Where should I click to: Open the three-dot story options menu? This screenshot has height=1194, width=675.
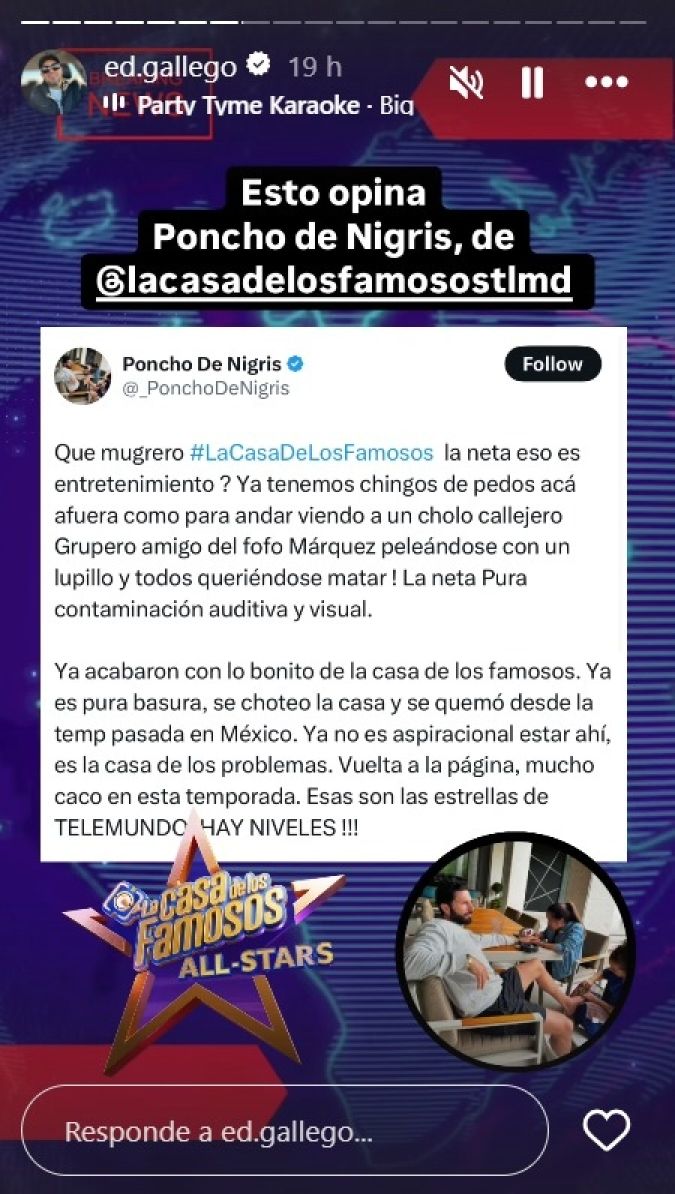coord(606,83)
